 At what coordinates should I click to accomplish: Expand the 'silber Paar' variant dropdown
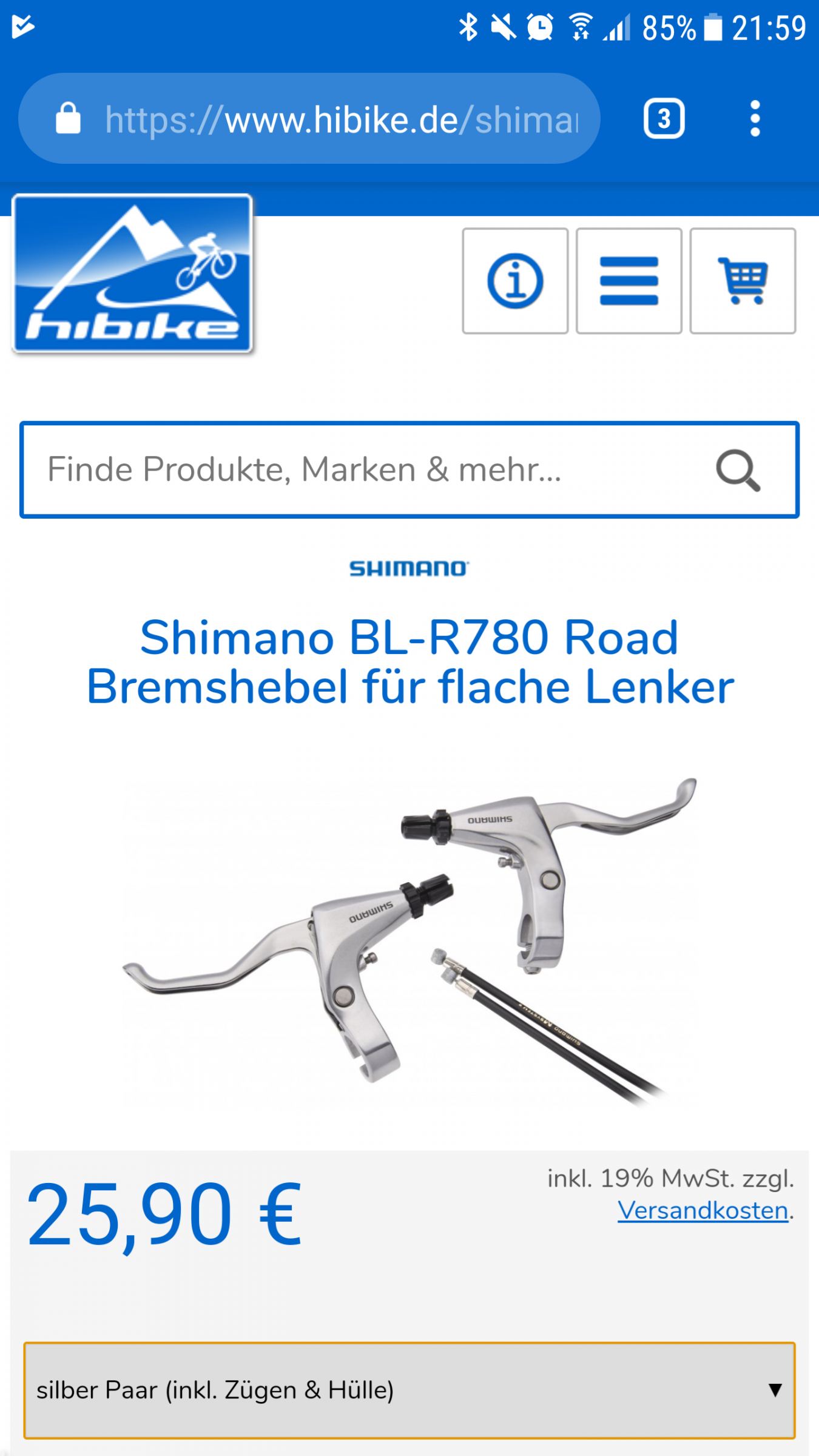(409, 1390)
